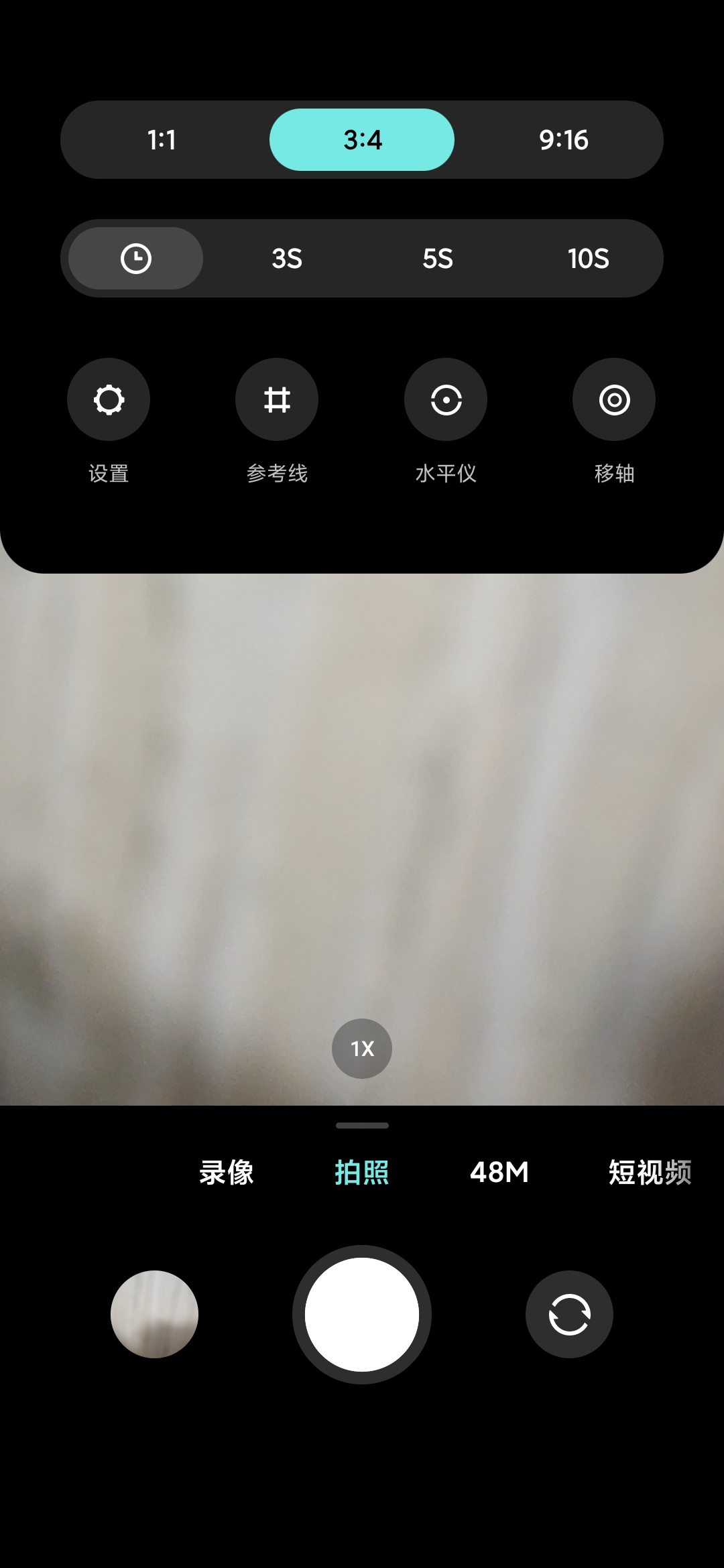Image resolution: width=724 pixels, height=1568 pixels.
Task: Tap the panel collapse handle
Action: 362,1126
